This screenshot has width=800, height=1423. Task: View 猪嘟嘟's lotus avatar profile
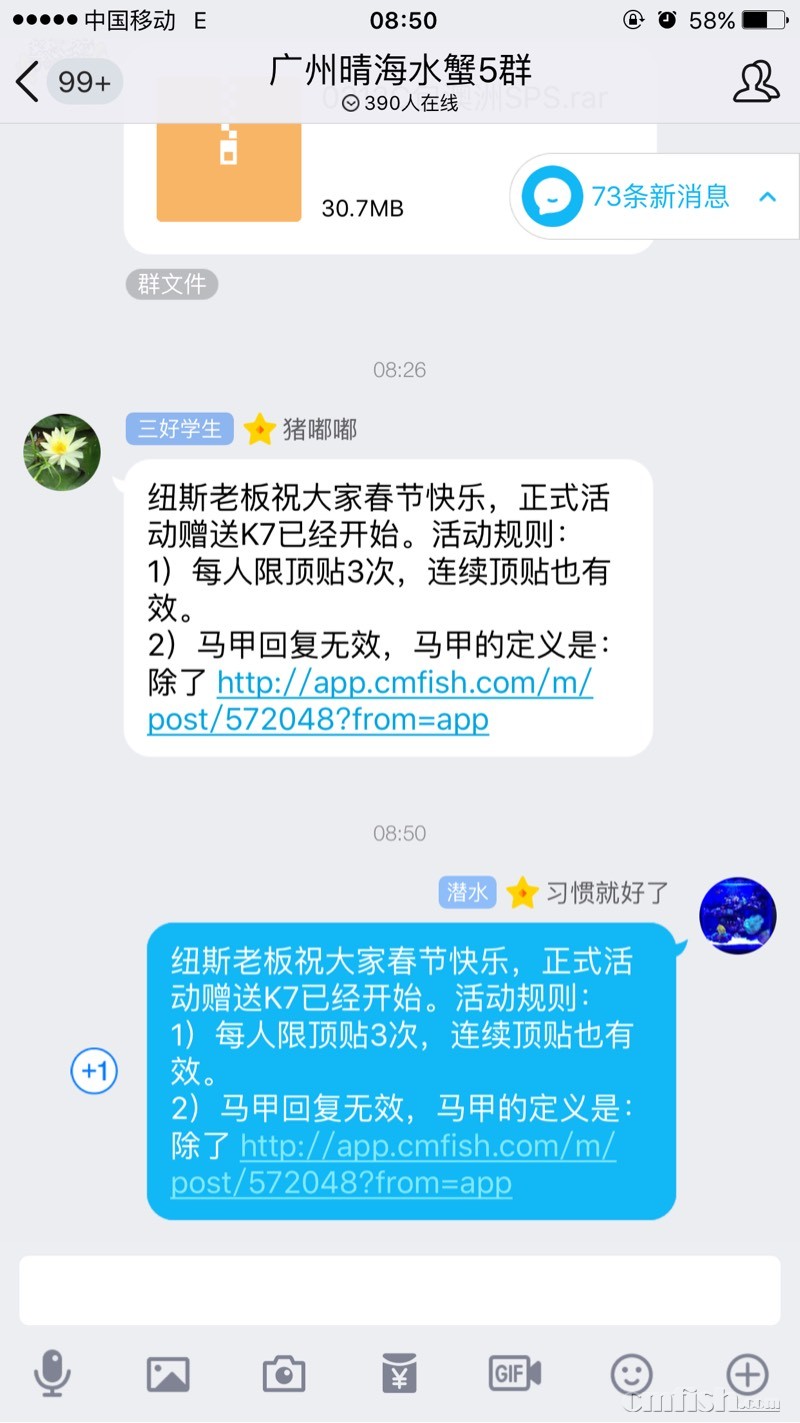coord(62,452)
